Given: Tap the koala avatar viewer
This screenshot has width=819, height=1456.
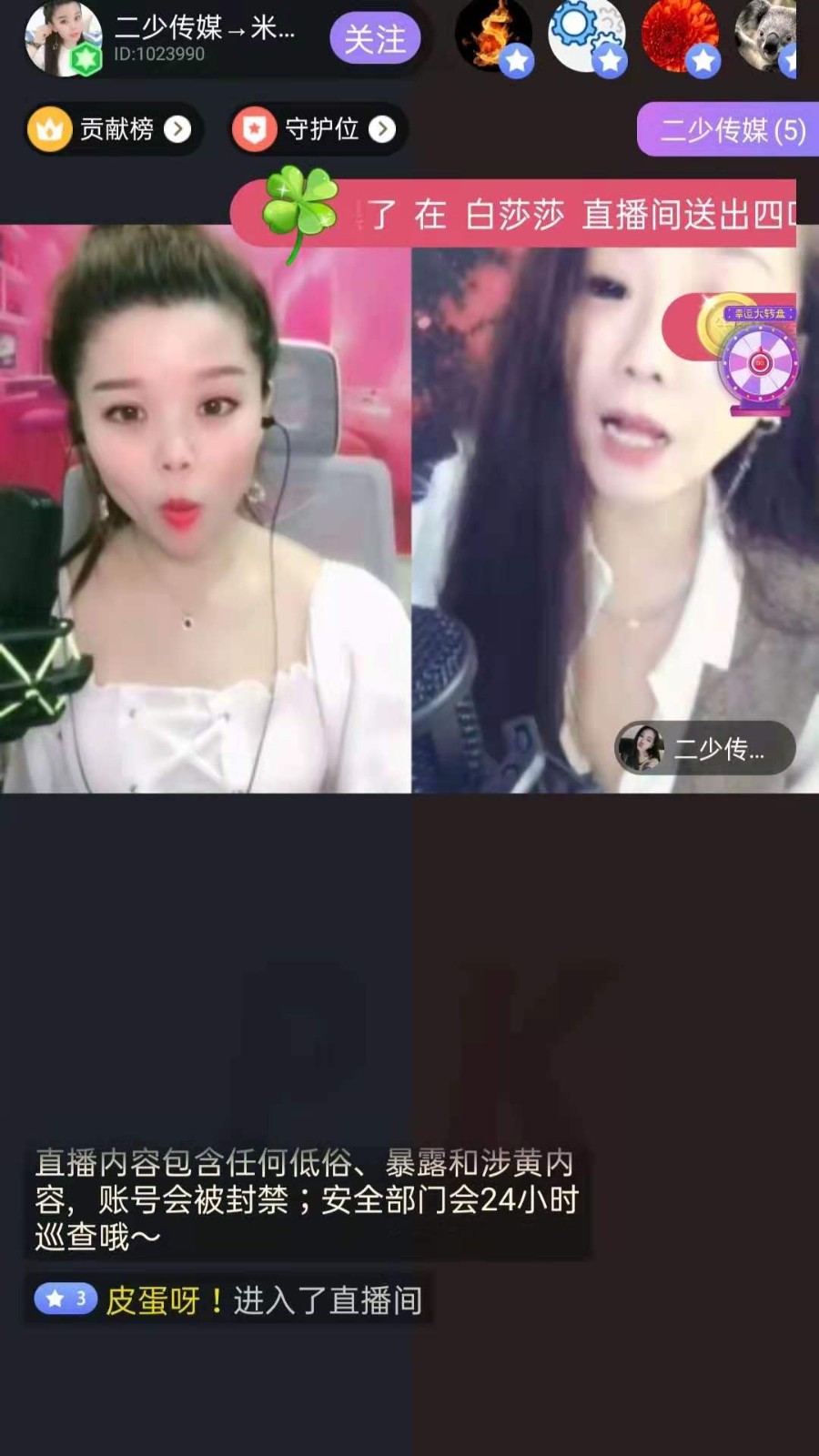Looking at the screenshot, I should 766,36.
